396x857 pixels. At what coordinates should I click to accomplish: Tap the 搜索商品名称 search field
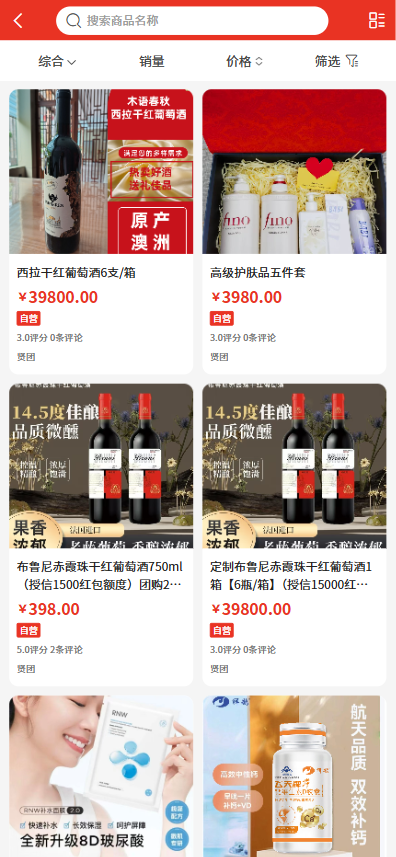(192, 21)
